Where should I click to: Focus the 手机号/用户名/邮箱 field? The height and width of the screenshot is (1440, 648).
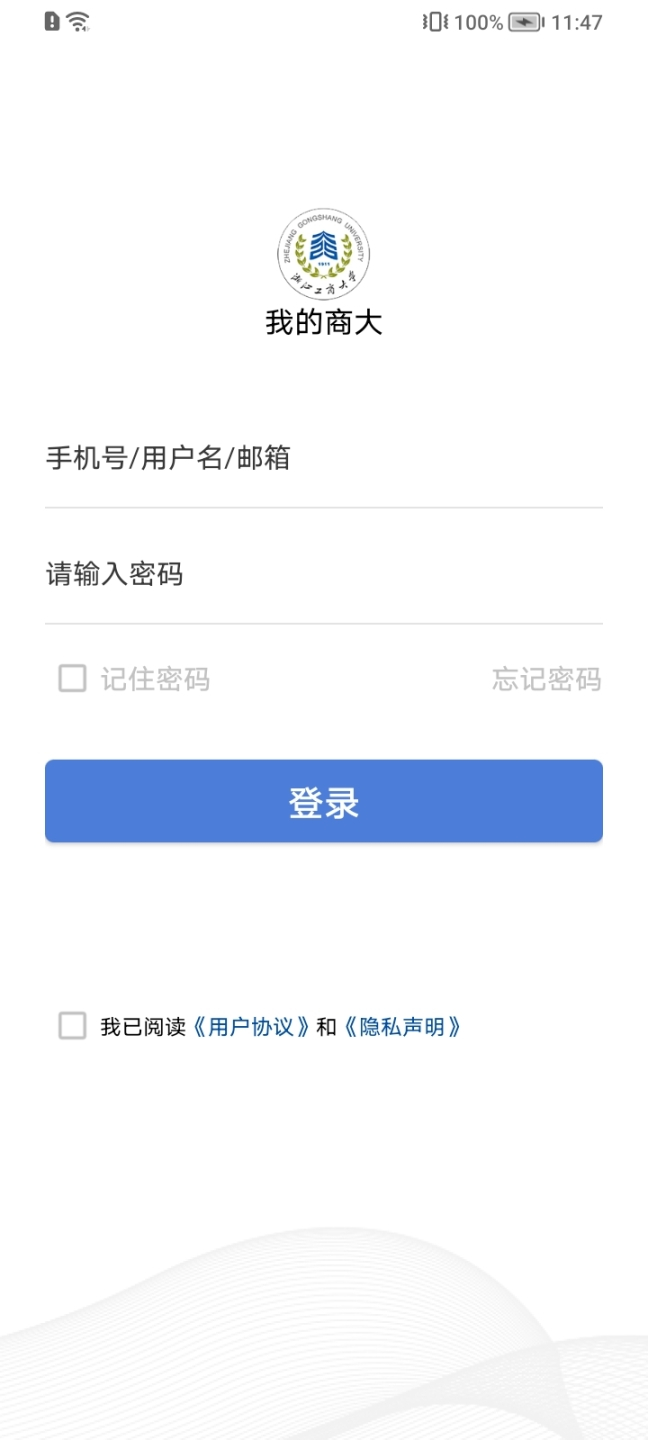pyautogui.click(x=323, y=459)
